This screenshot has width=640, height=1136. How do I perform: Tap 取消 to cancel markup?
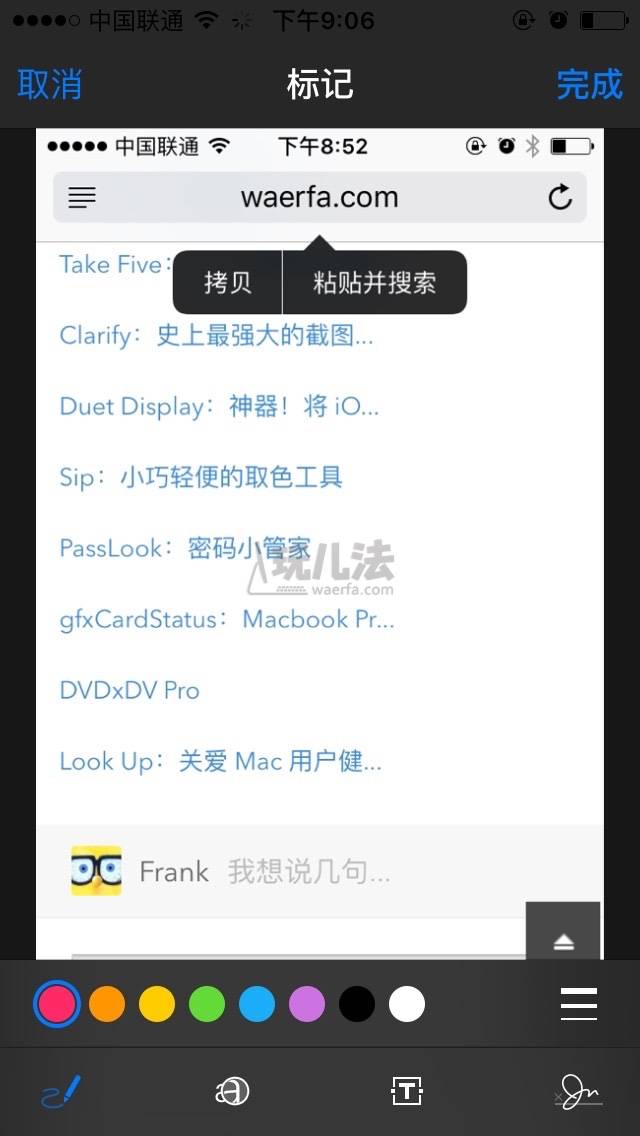(50, 85)
